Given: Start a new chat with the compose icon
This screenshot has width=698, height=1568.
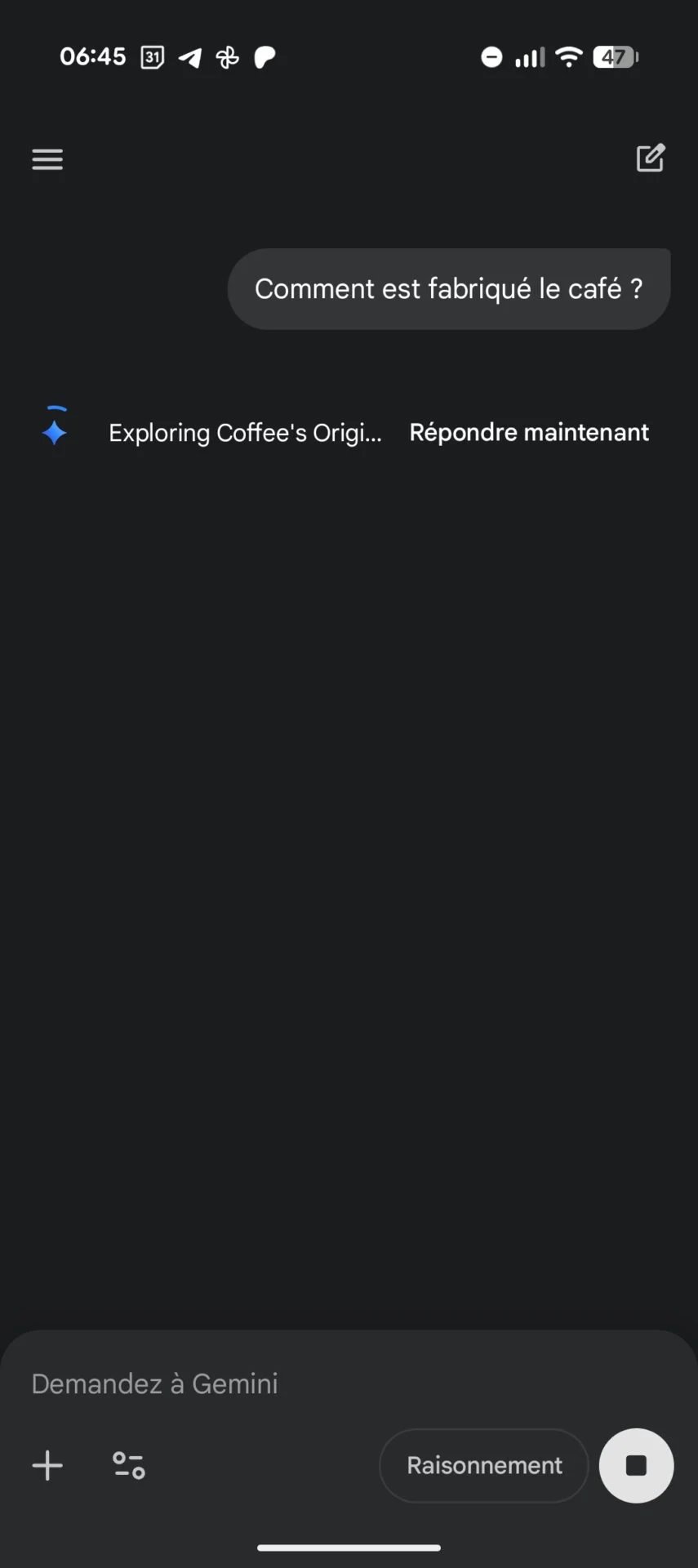Looking at the screenshot, I should click(x=651, y=158).
